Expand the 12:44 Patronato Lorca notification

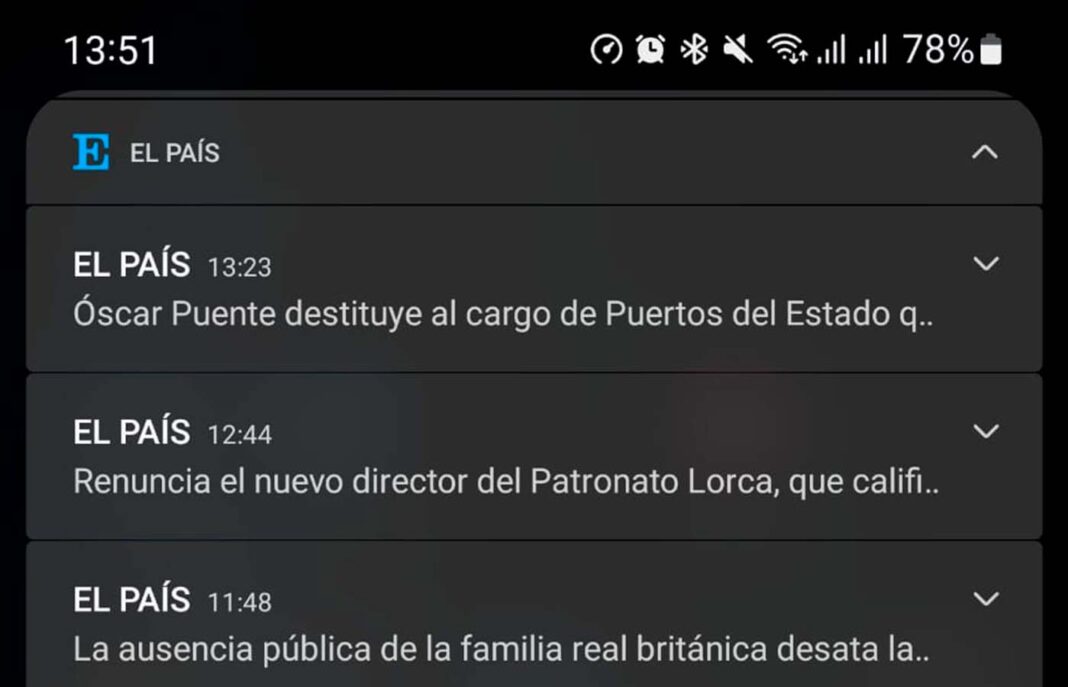pos(986,432)
